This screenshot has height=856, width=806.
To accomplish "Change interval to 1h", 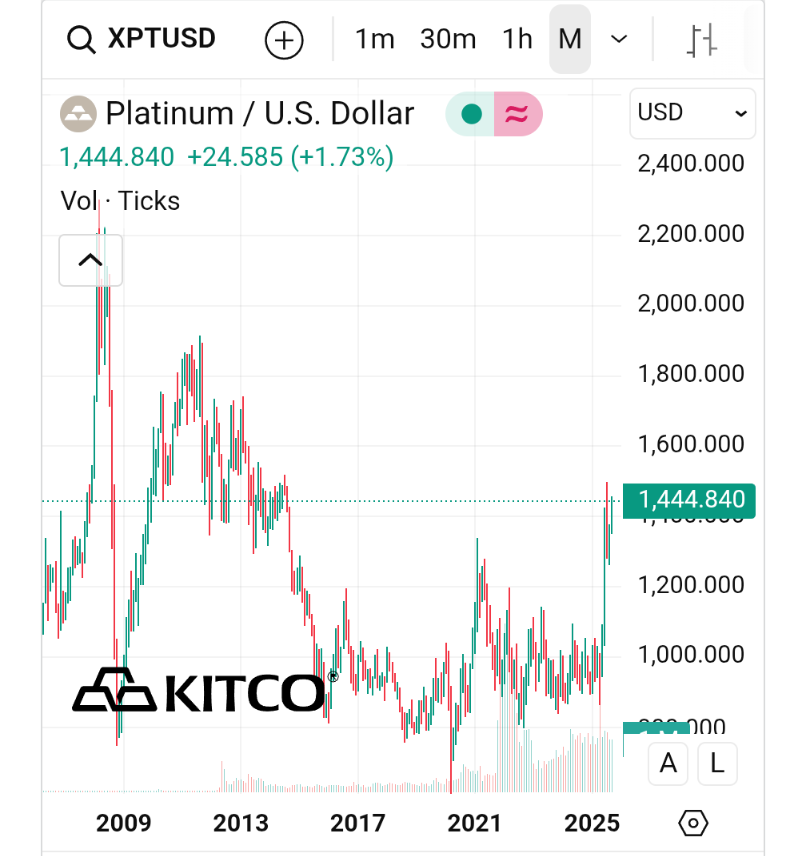I will pos(517,40).
